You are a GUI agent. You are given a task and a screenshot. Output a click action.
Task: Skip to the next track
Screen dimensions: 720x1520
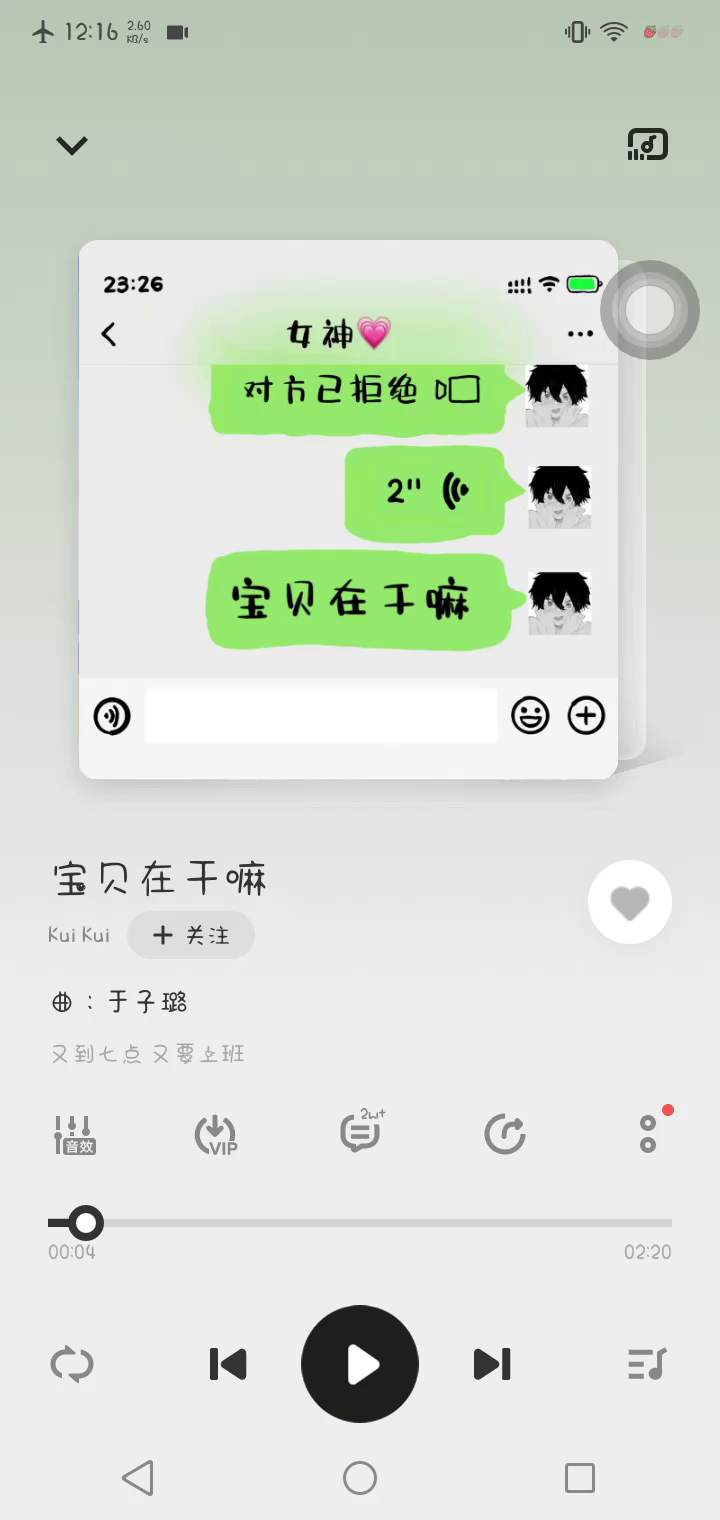pyautogui.click(x=491, y=1364)
